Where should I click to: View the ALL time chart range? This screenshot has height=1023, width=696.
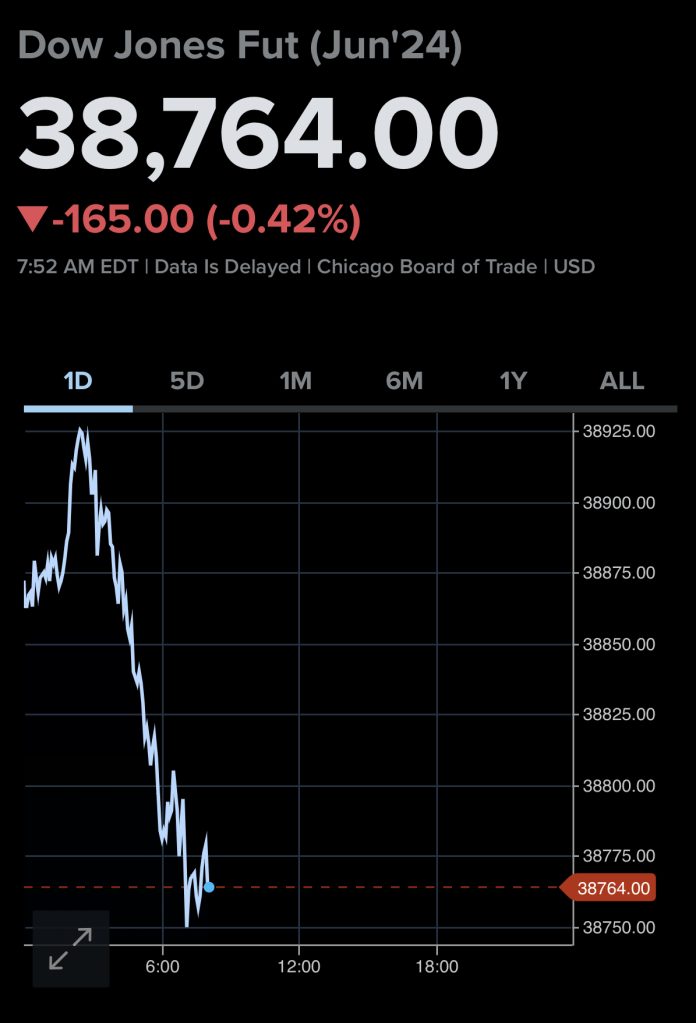[622, 381]
